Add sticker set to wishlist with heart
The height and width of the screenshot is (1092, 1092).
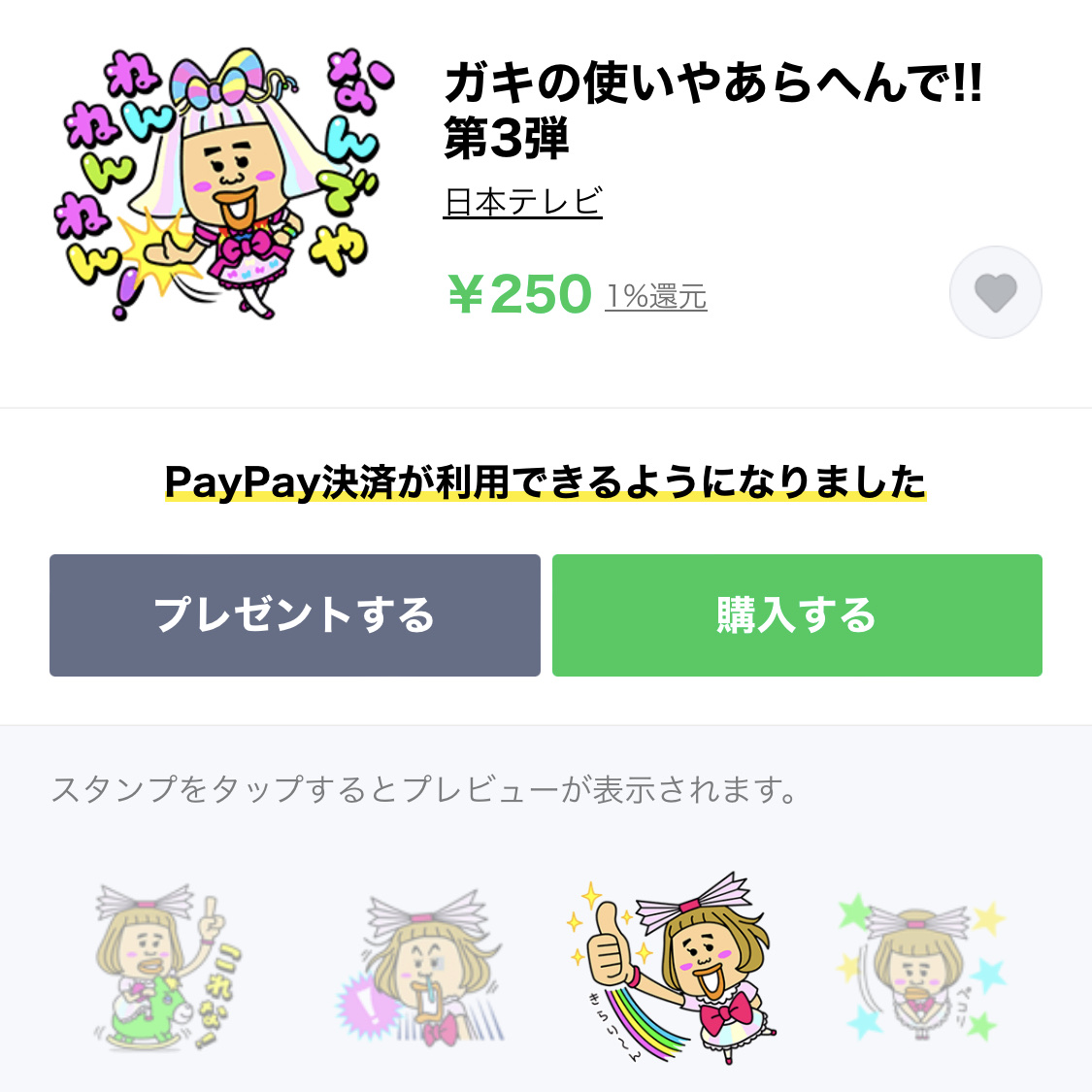(x=995, y=292)
